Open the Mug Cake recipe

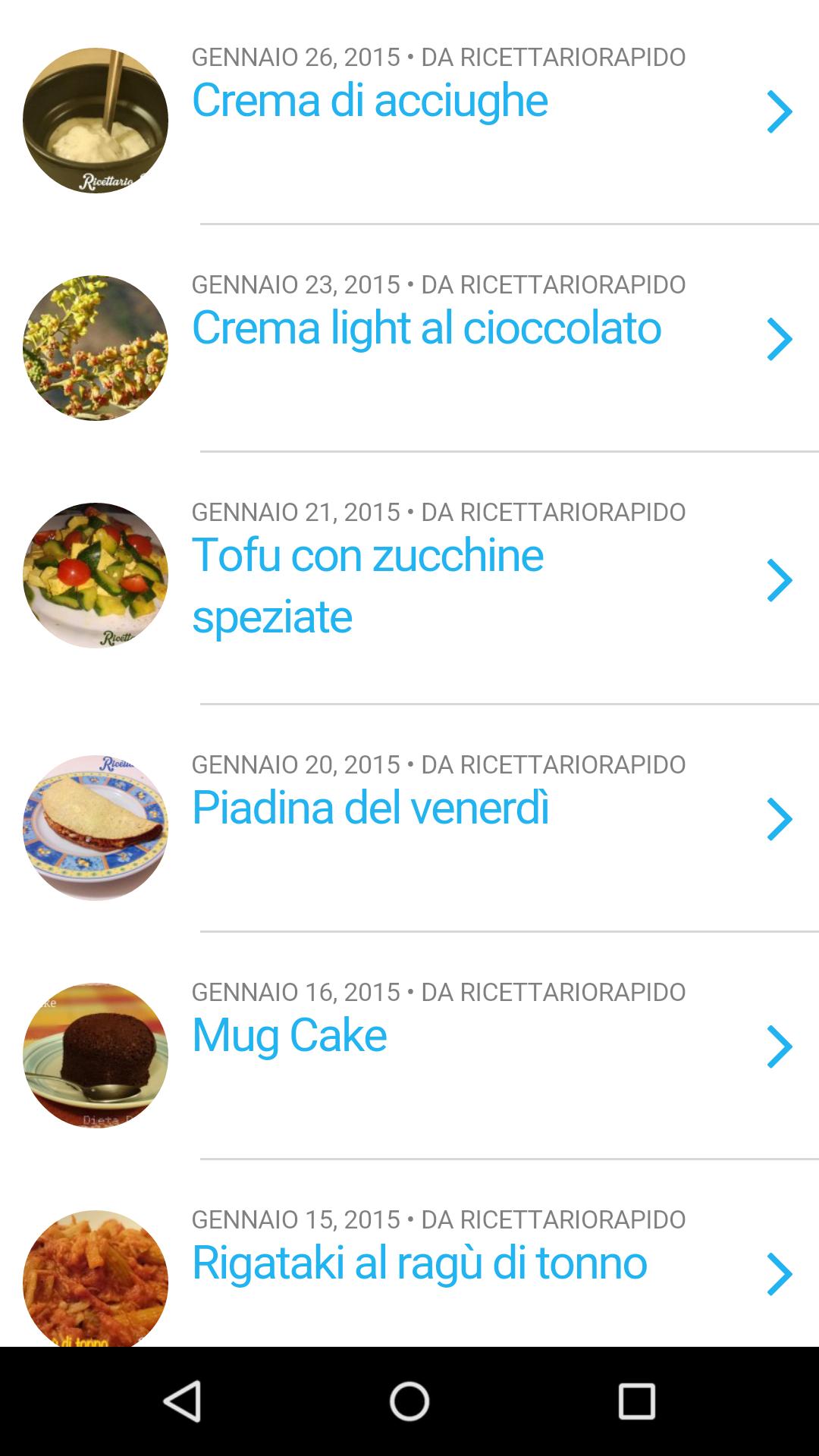[x=289, y=1034]
